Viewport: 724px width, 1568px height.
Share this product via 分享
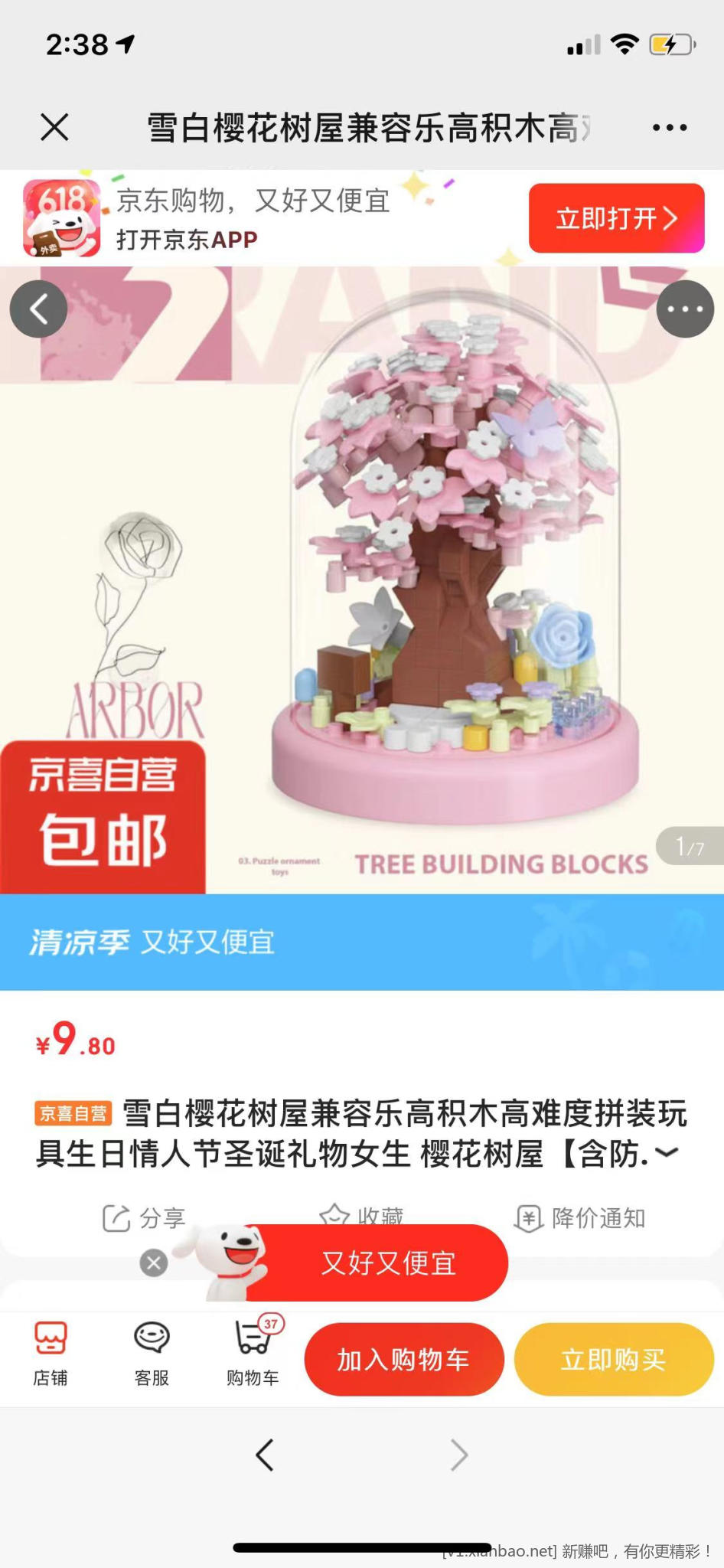click(144, 1217)
